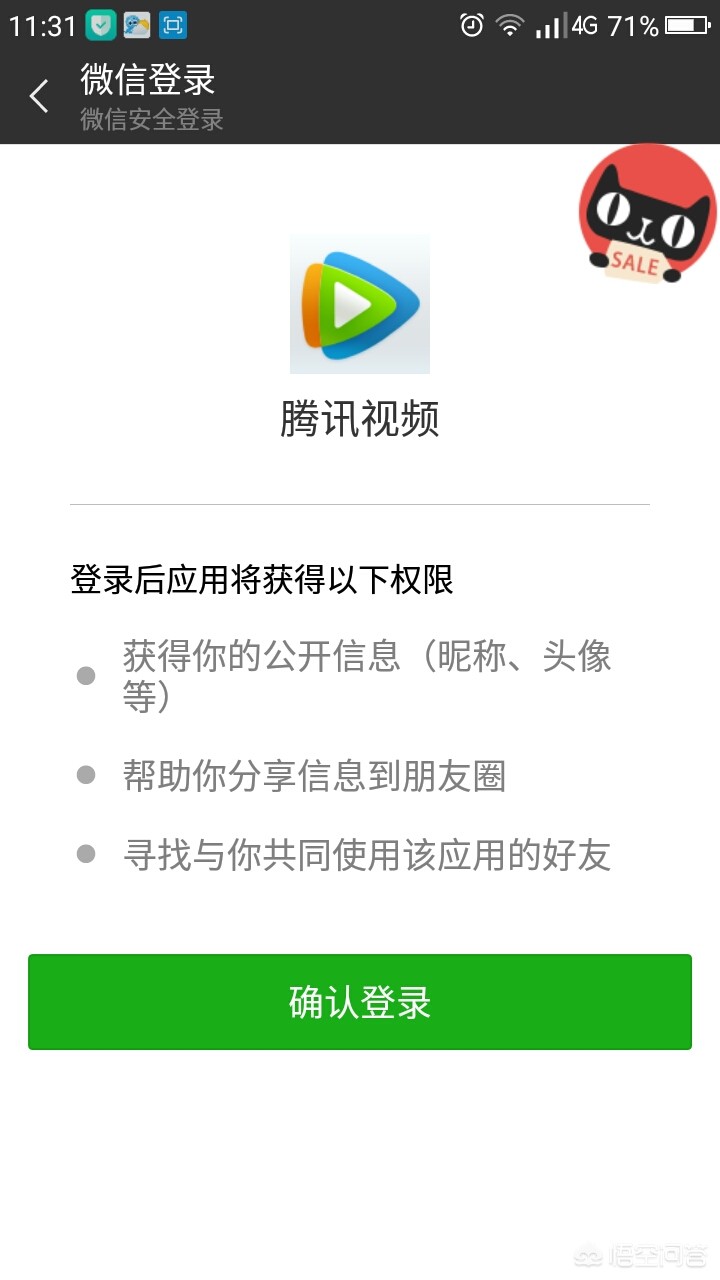The height and width of the screenshot is (1280, 720).
Task: Open the shield security notification icon
Action: pyautogui.click(x=100, y=25)
